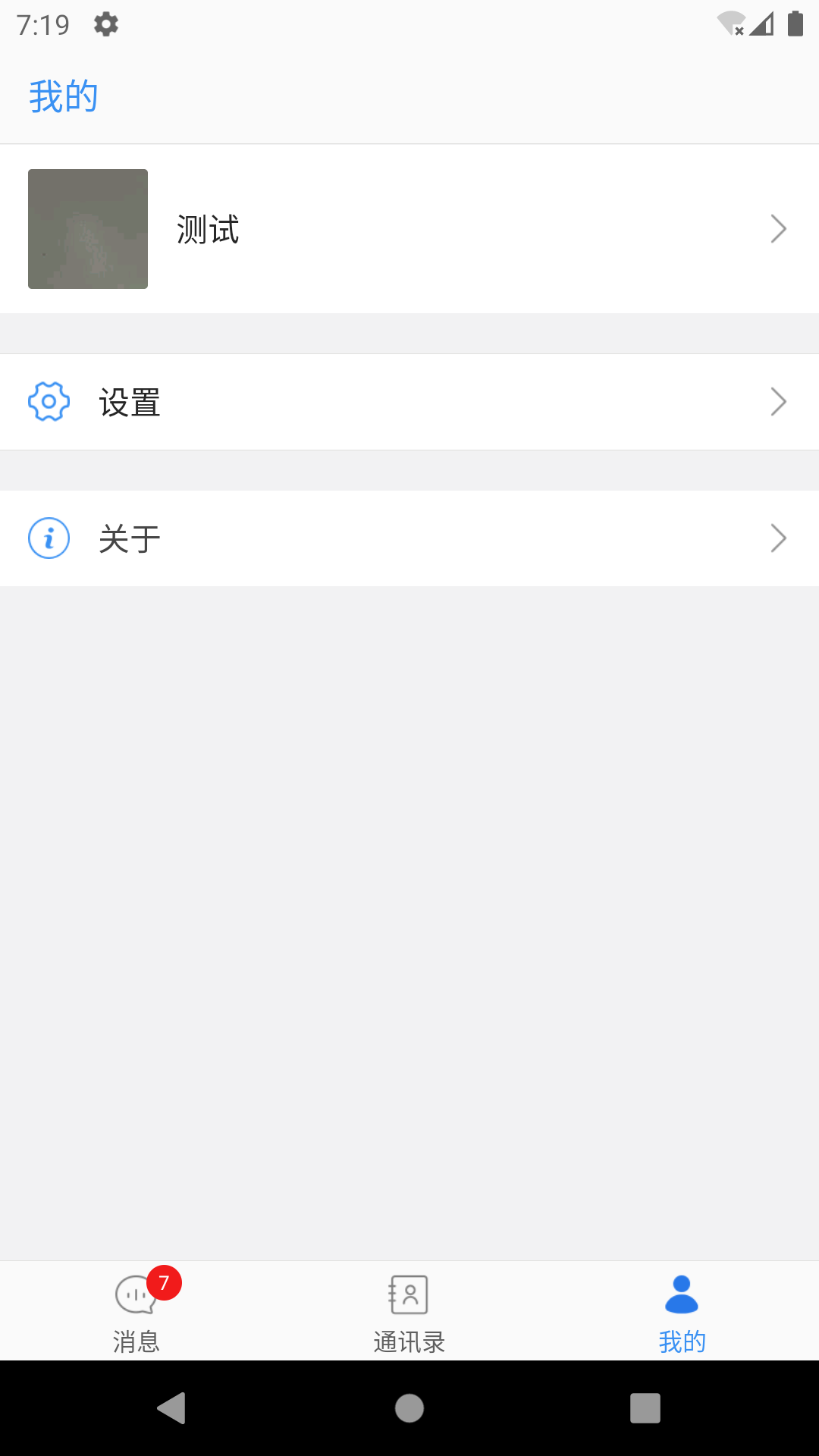This screenshot has width=819, height=1456.
Task: Open the 测试 profile name
Action: coord(207,228)
